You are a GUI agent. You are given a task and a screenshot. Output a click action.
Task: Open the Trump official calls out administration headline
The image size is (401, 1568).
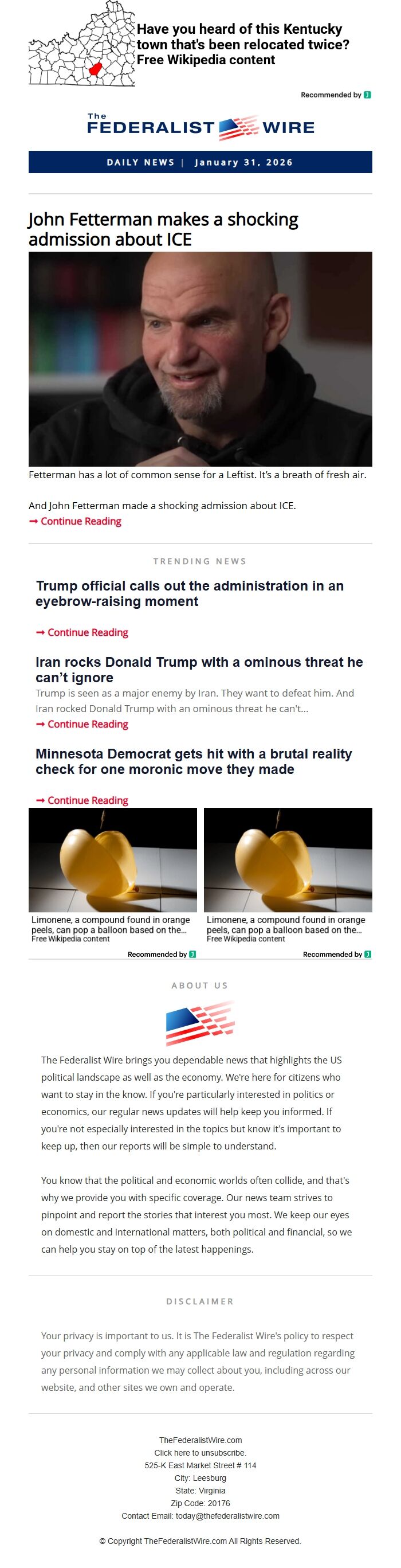[189, 593]
